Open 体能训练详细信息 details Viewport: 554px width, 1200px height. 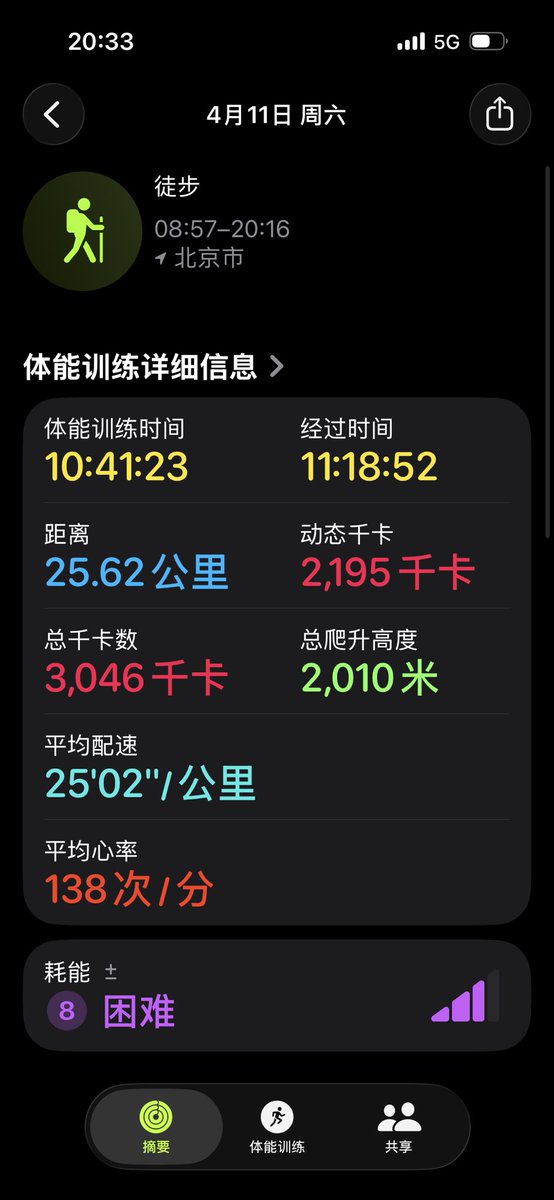coord(154,366)
